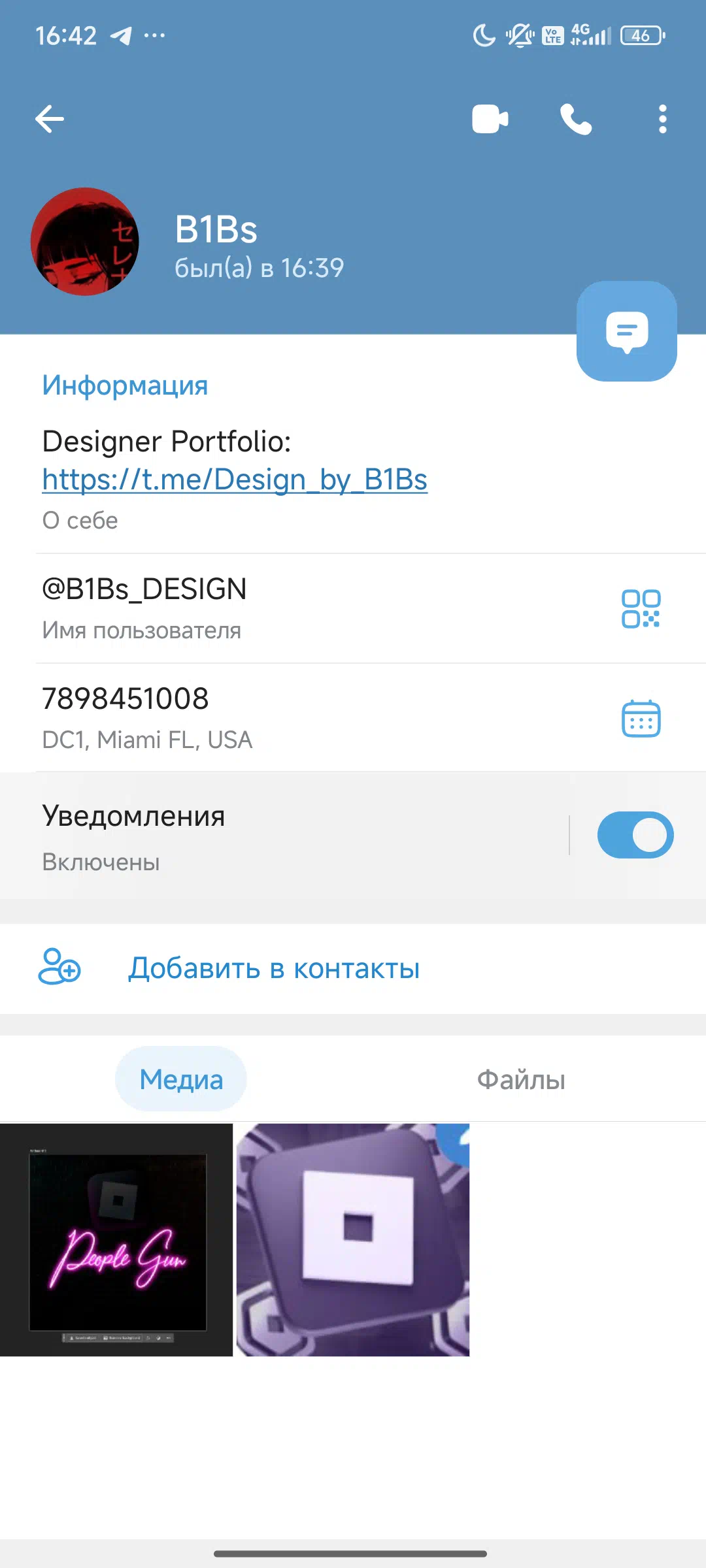Open the purple Roblox logo media image
The width and height of the screenshot is (706, 1568).
point(353,1239)
